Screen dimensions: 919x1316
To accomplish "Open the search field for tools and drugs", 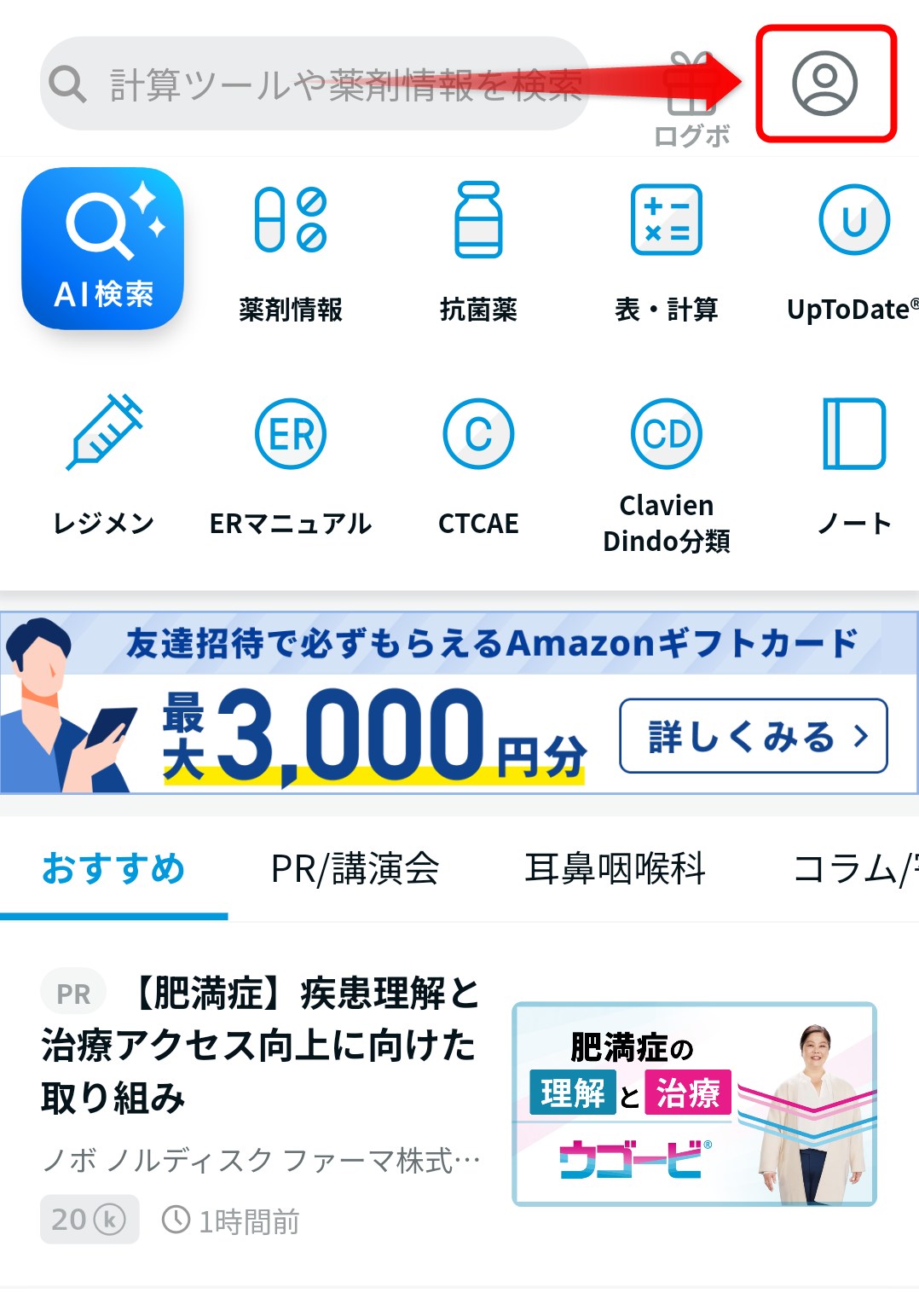I will (314, 84).
